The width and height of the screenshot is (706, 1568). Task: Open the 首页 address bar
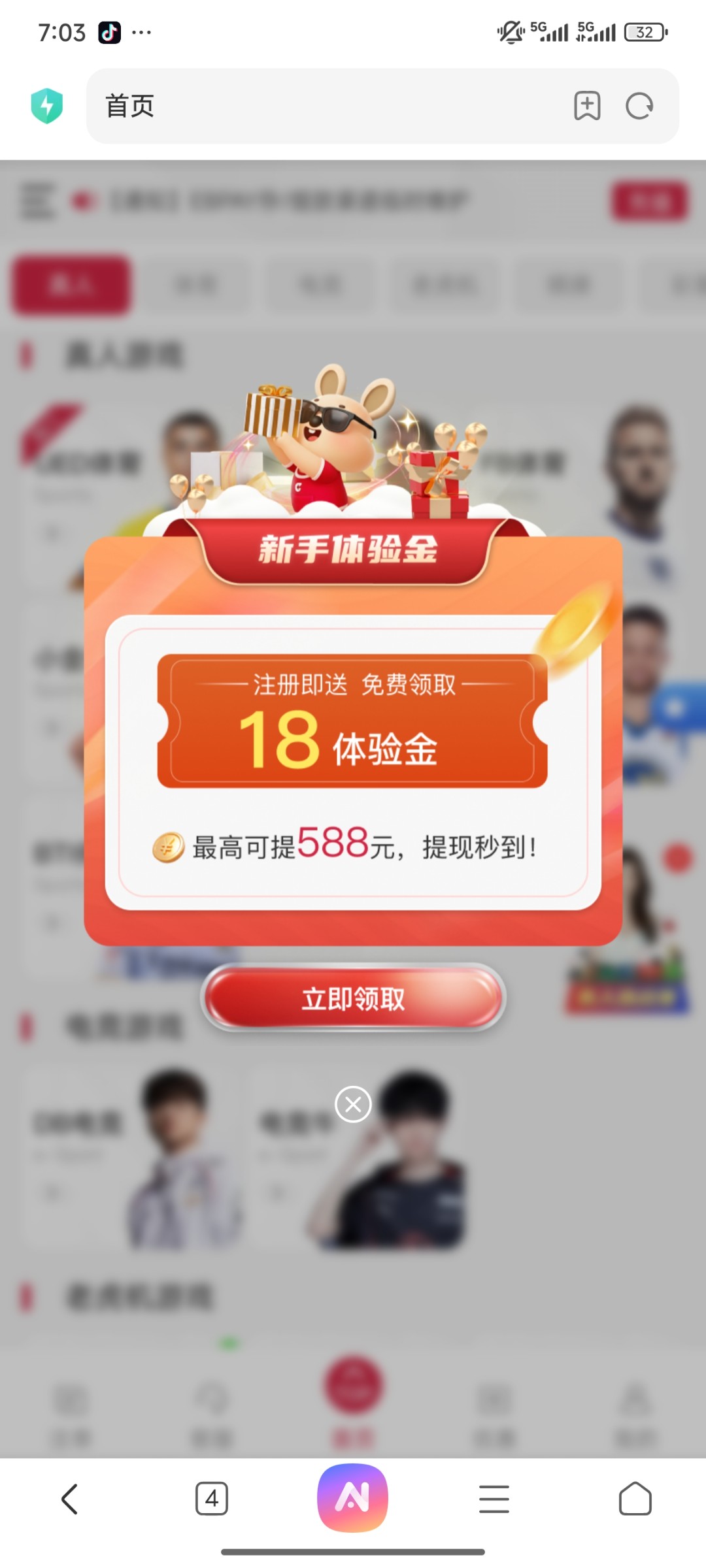point(327,106)
